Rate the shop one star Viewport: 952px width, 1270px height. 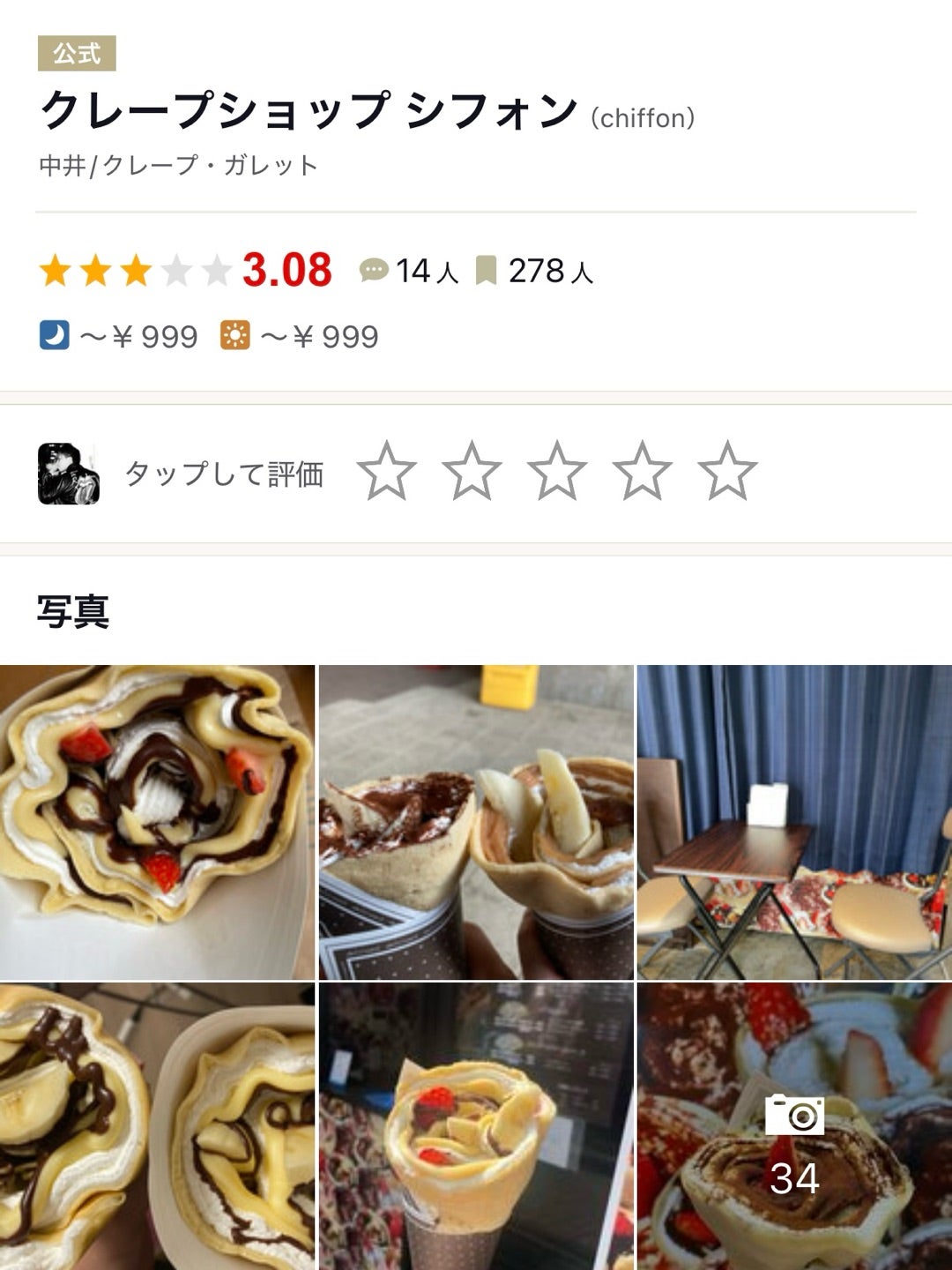(387, 473)
